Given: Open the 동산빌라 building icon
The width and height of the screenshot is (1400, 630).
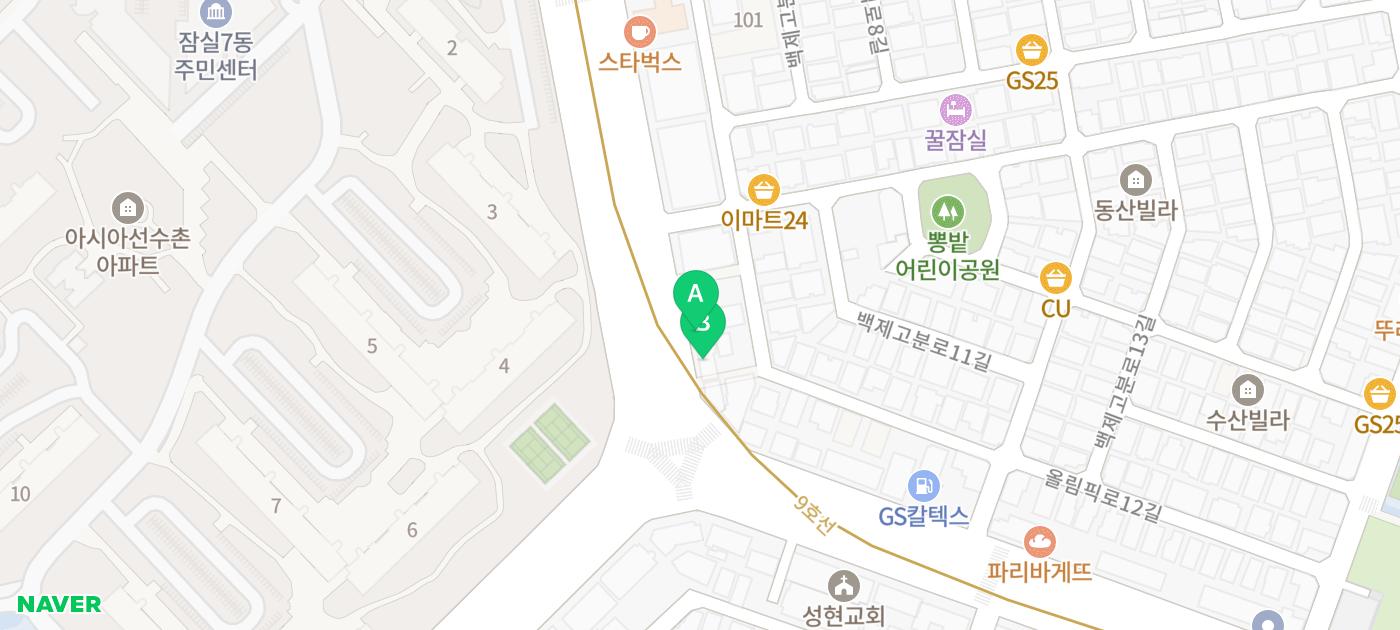Looking at the screenshot, I should click(1135, 180).
